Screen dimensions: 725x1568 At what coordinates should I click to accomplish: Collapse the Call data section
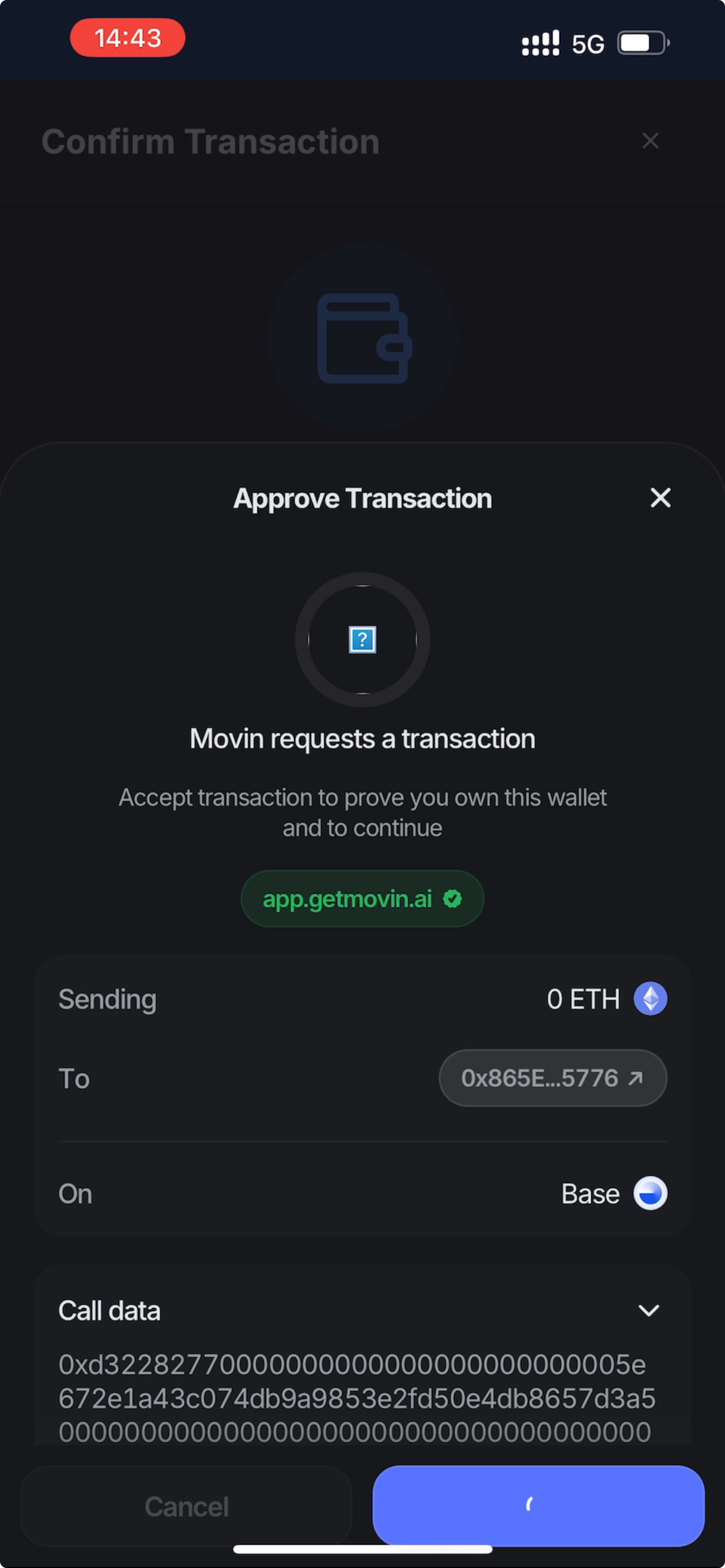coord(649,1310)
